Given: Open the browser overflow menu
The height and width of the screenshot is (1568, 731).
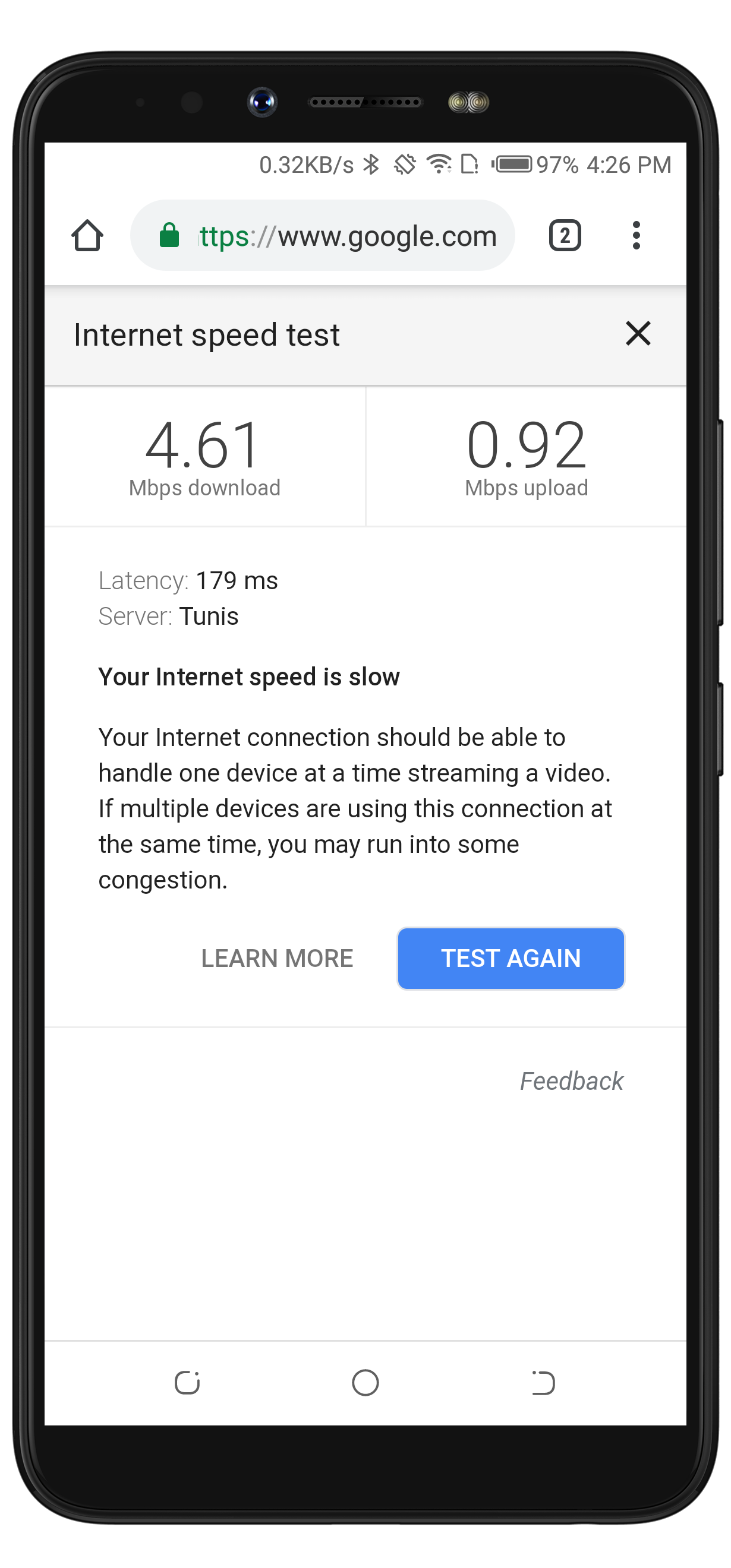Looking at the screenshot, I should tap(636, 236).
